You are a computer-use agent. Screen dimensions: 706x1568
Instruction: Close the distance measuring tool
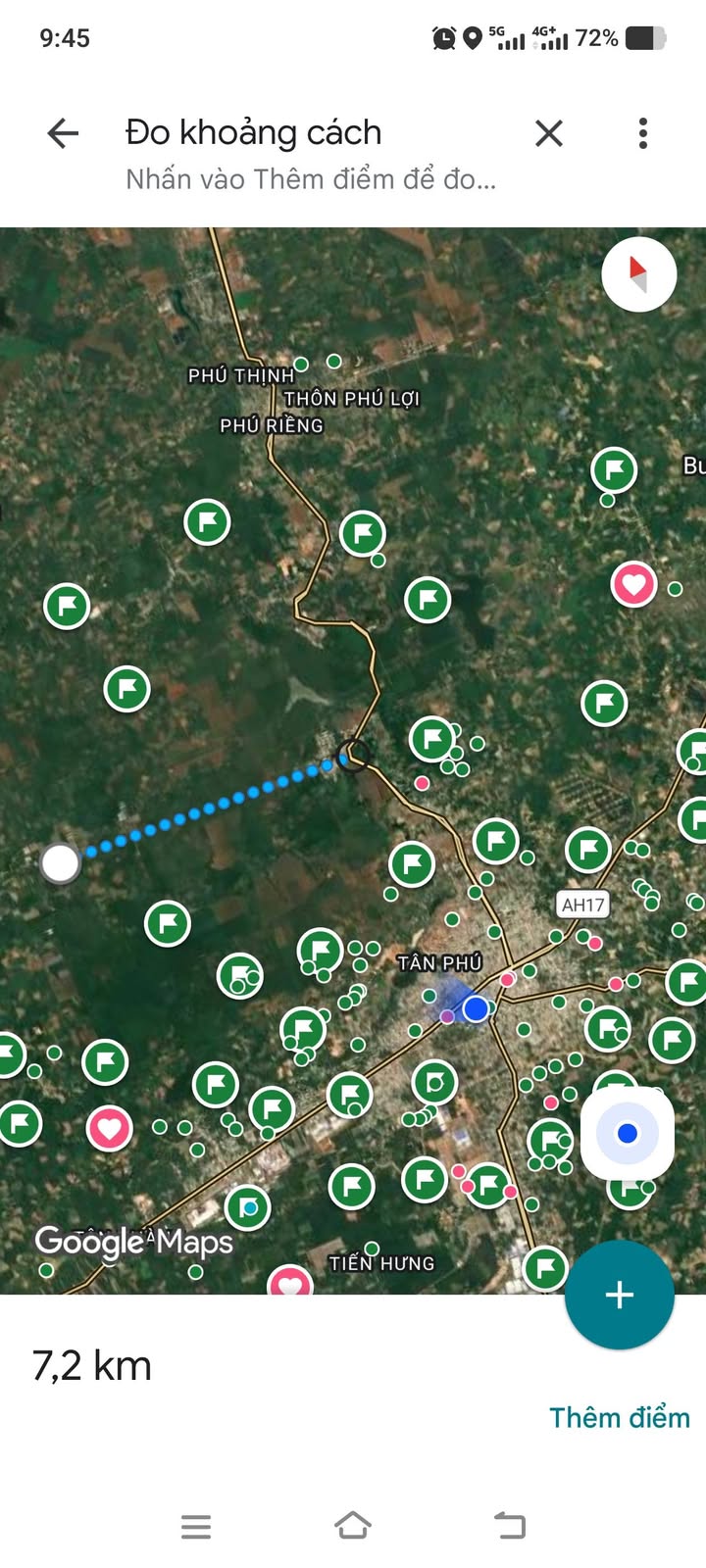tap(549, 133)
